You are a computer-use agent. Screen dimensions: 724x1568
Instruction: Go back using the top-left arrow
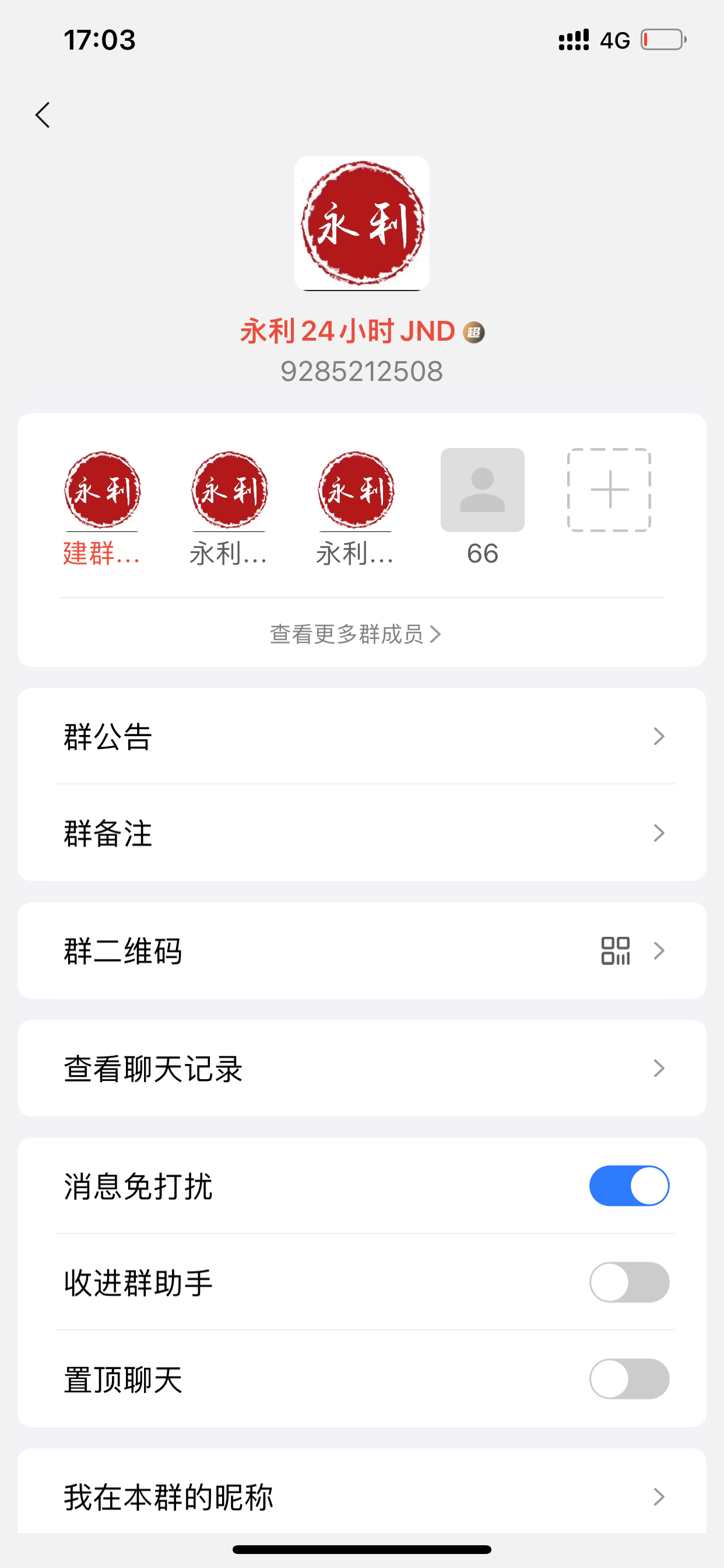click(43, 115)
